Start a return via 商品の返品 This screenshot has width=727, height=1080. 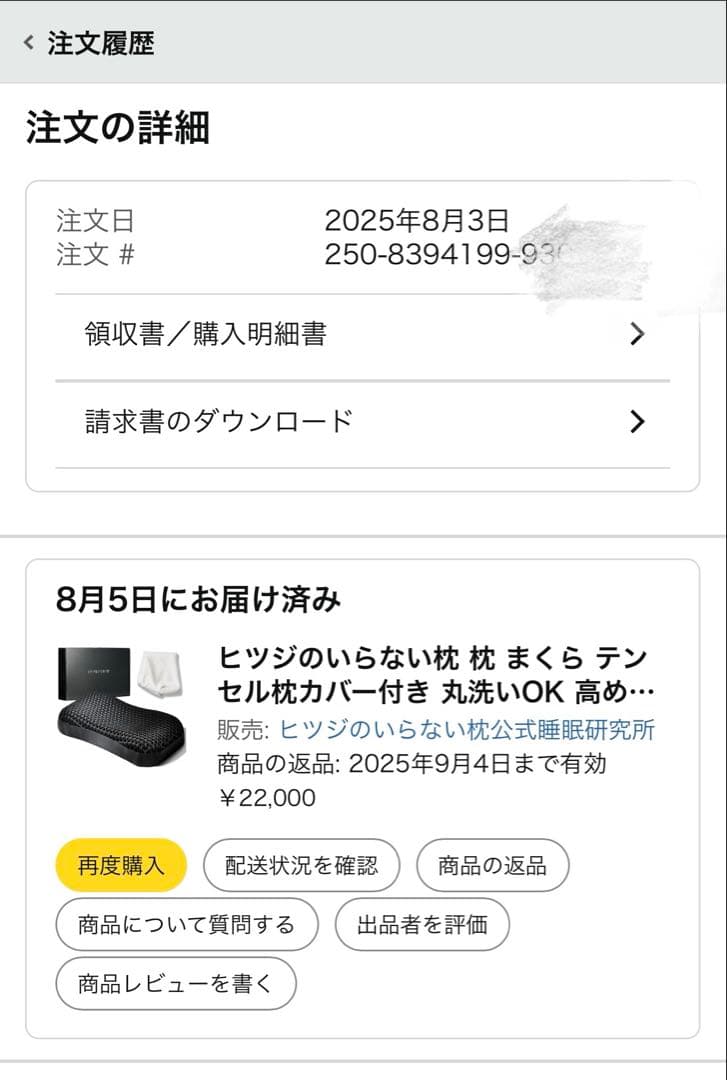click(x=492, y=864)
